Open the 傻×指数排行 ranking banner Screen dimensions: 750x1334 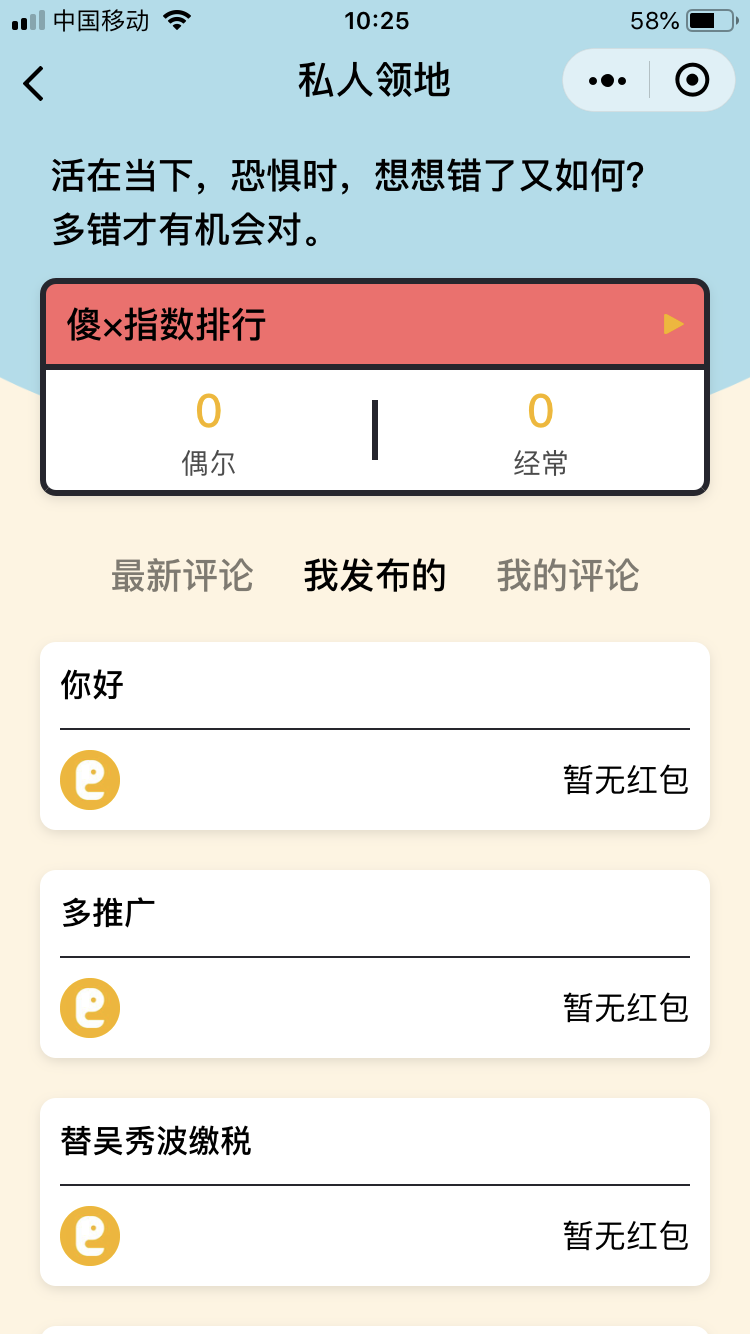(375, 325)
